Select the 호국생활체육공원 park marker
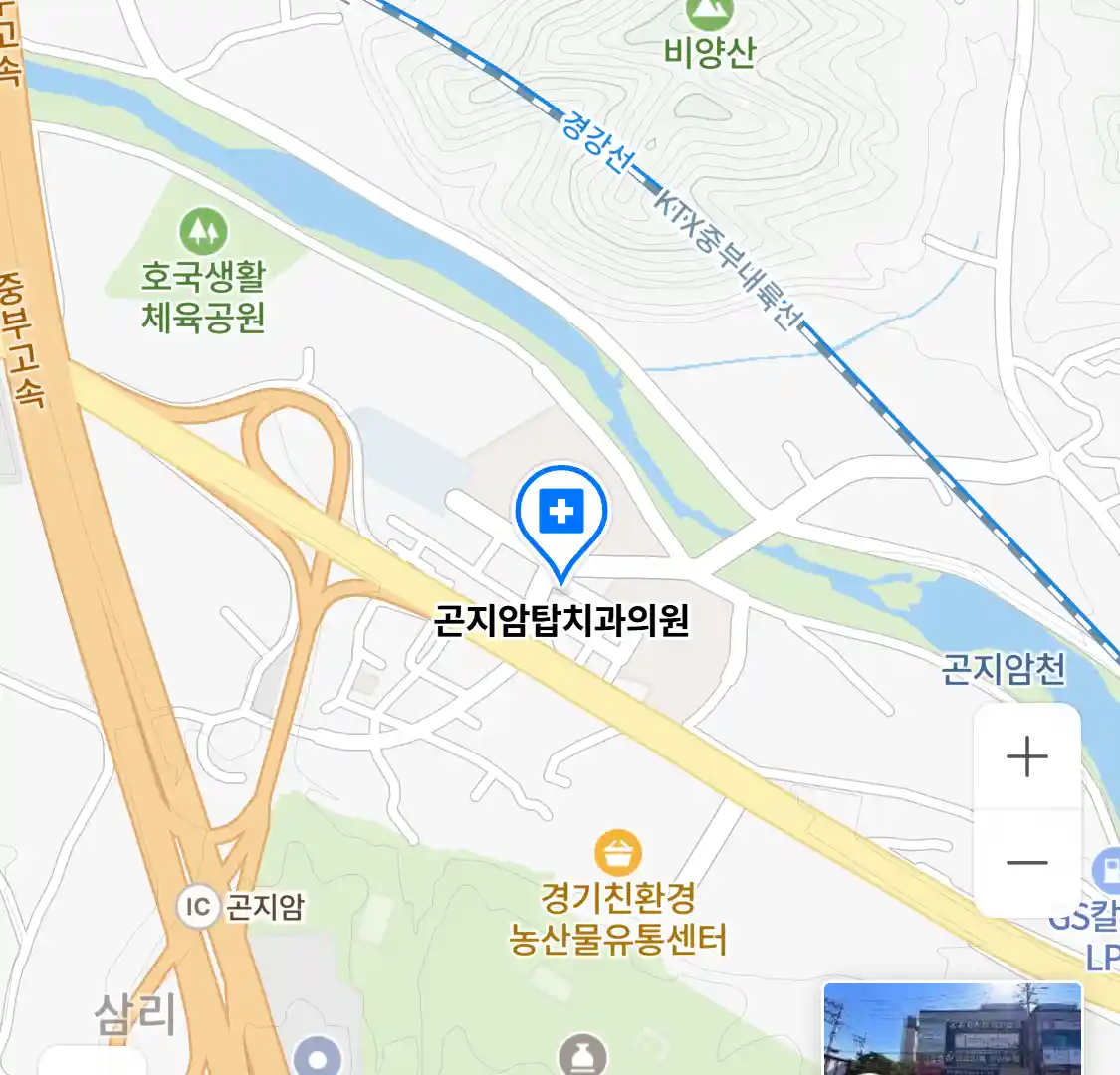 pyautogui.click(x=203, y=232)
